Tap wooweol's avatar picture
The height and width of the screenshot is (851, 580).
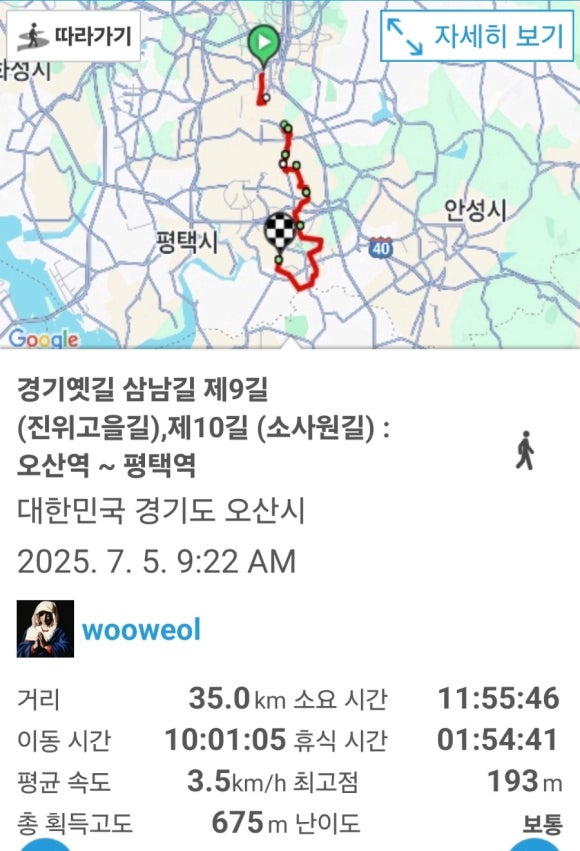45,628
